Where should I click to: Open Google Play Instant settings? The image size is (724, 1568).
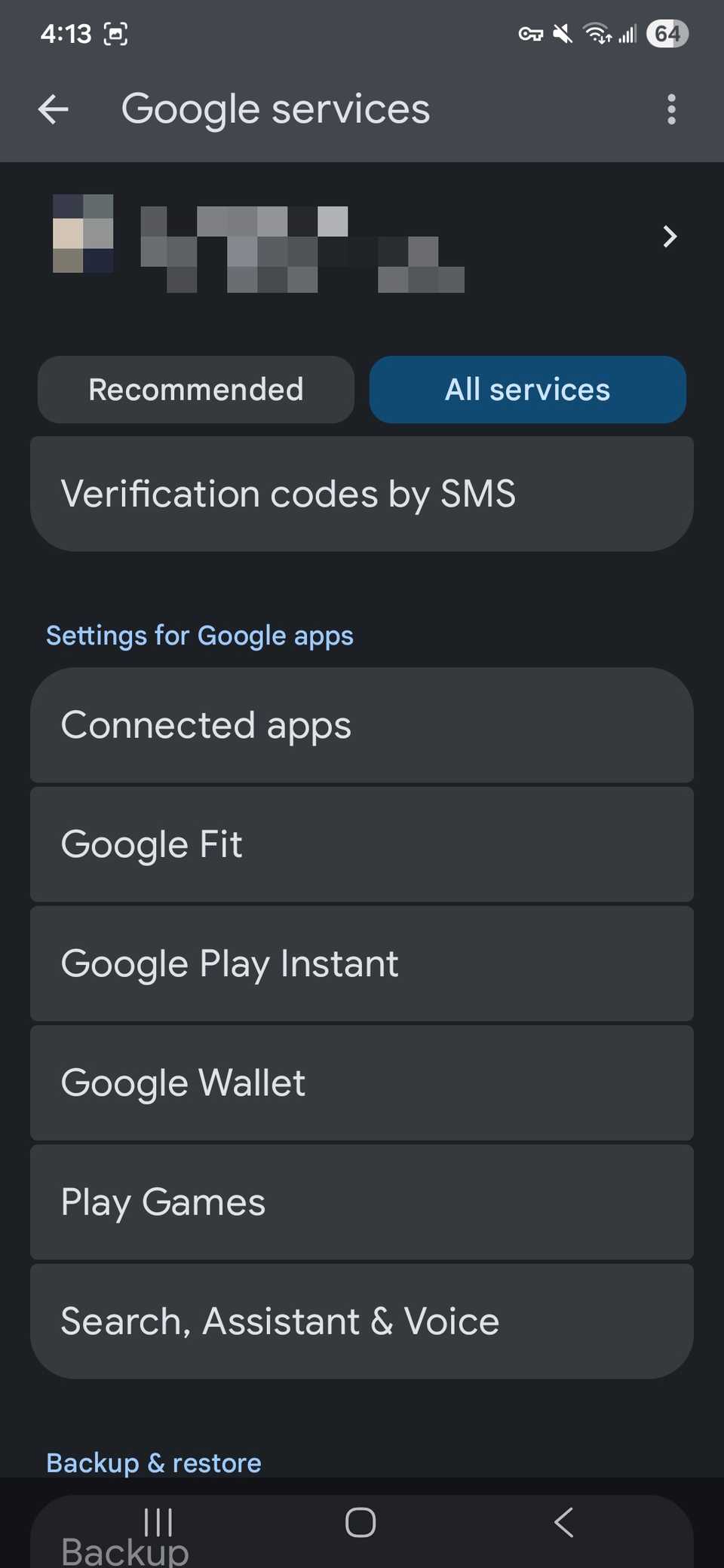(x=361, y=963)
